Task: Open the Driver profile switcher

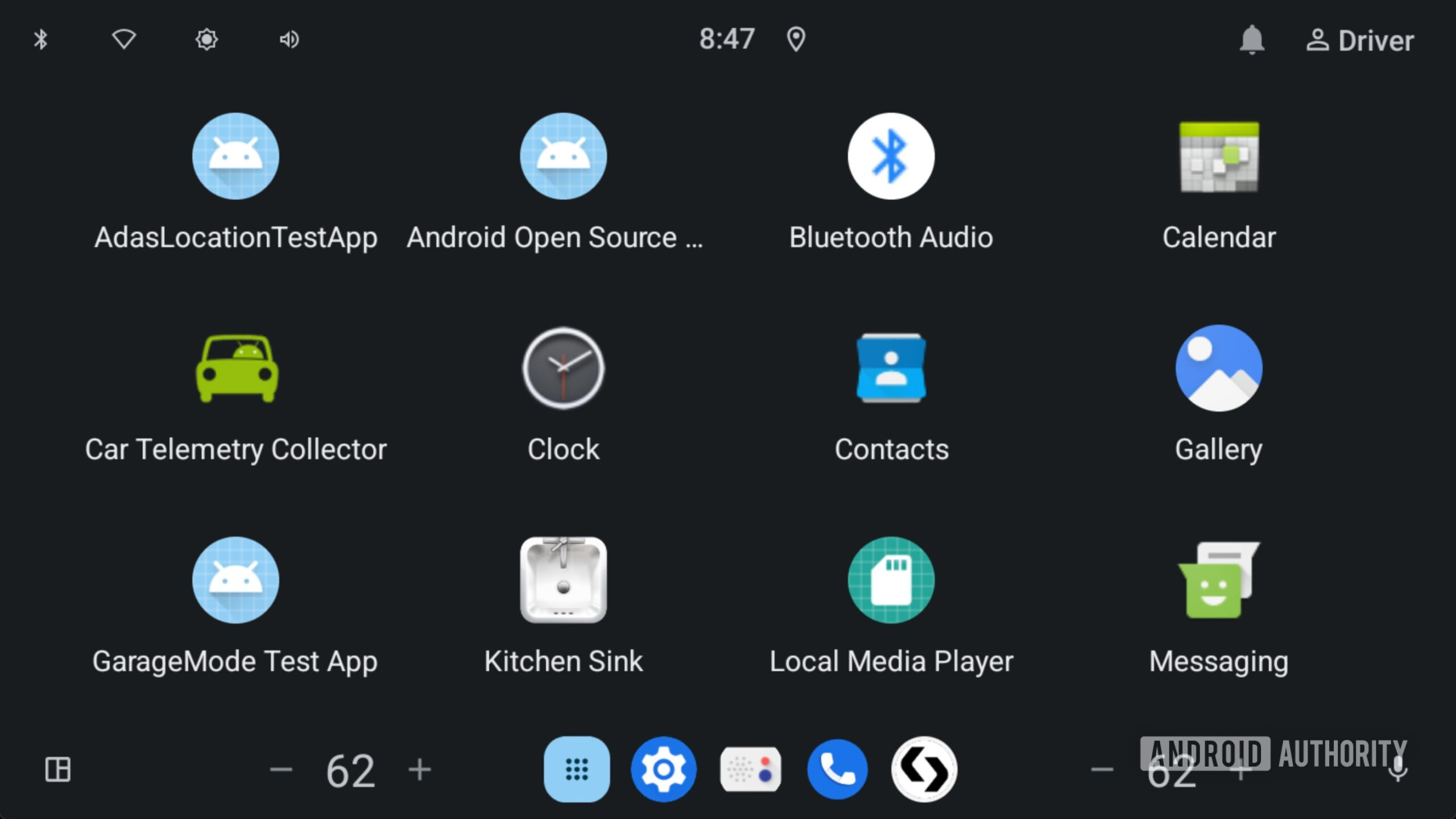Action: [1359, 40]
